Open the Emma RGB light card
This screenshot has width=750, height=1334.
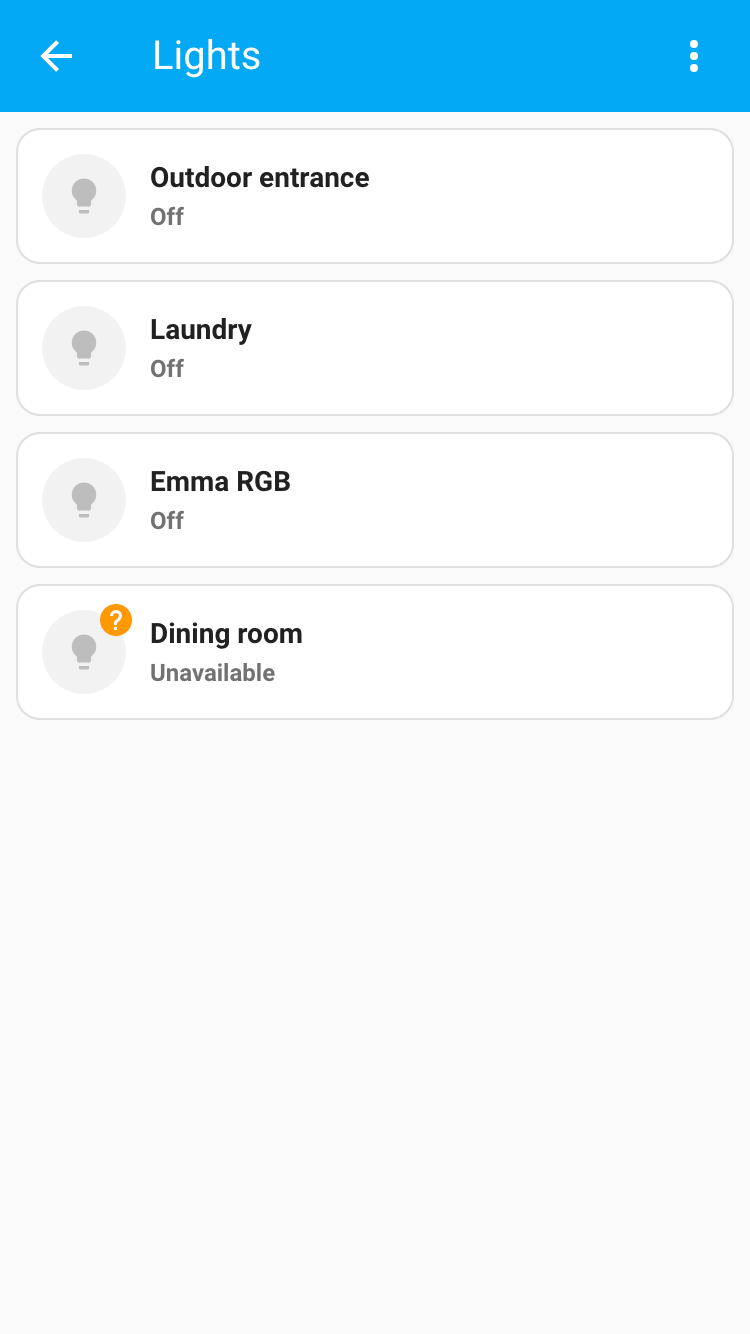pyautogui.click(x=375, y=500)
